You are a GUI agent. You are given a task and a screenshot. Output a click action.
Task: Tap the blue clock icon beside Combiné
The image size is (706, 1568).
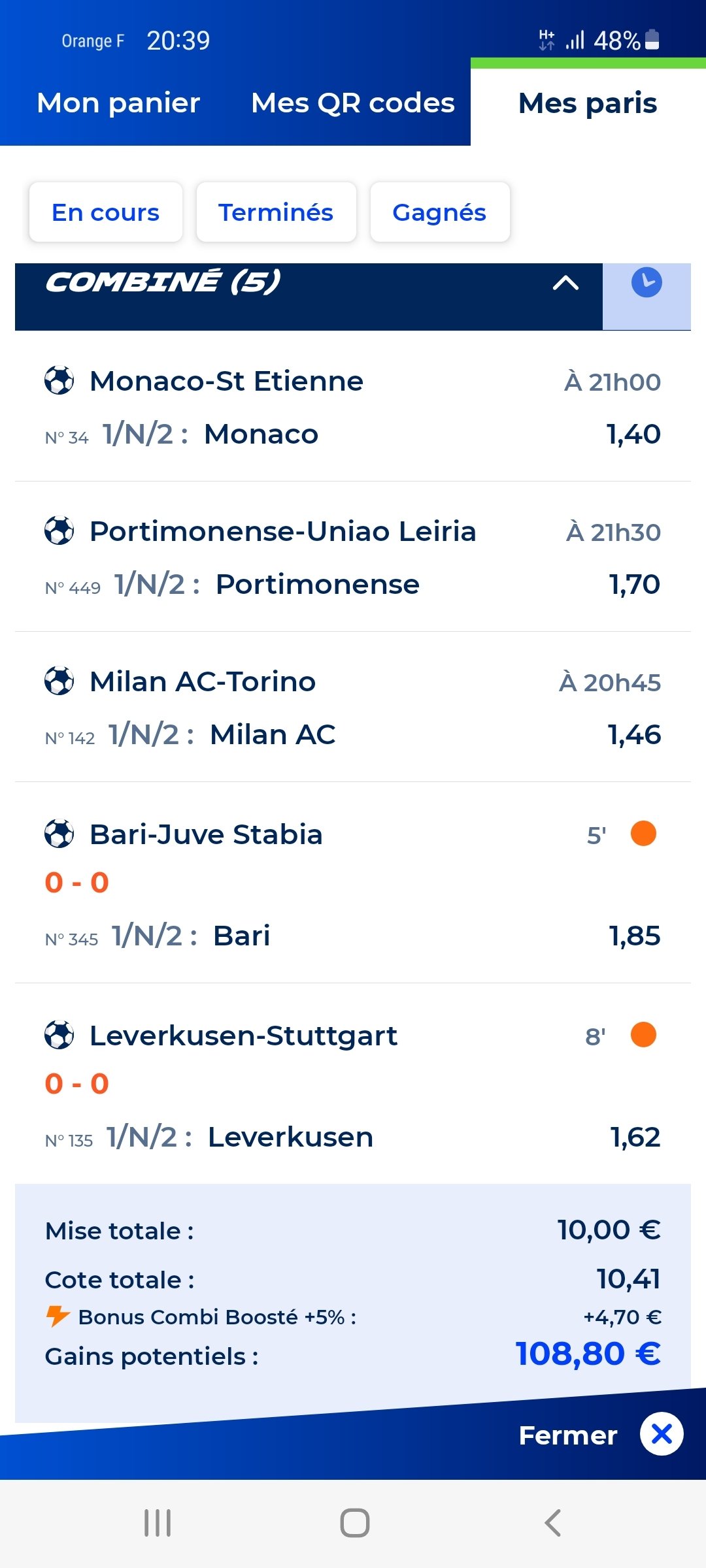pos(647,282)
